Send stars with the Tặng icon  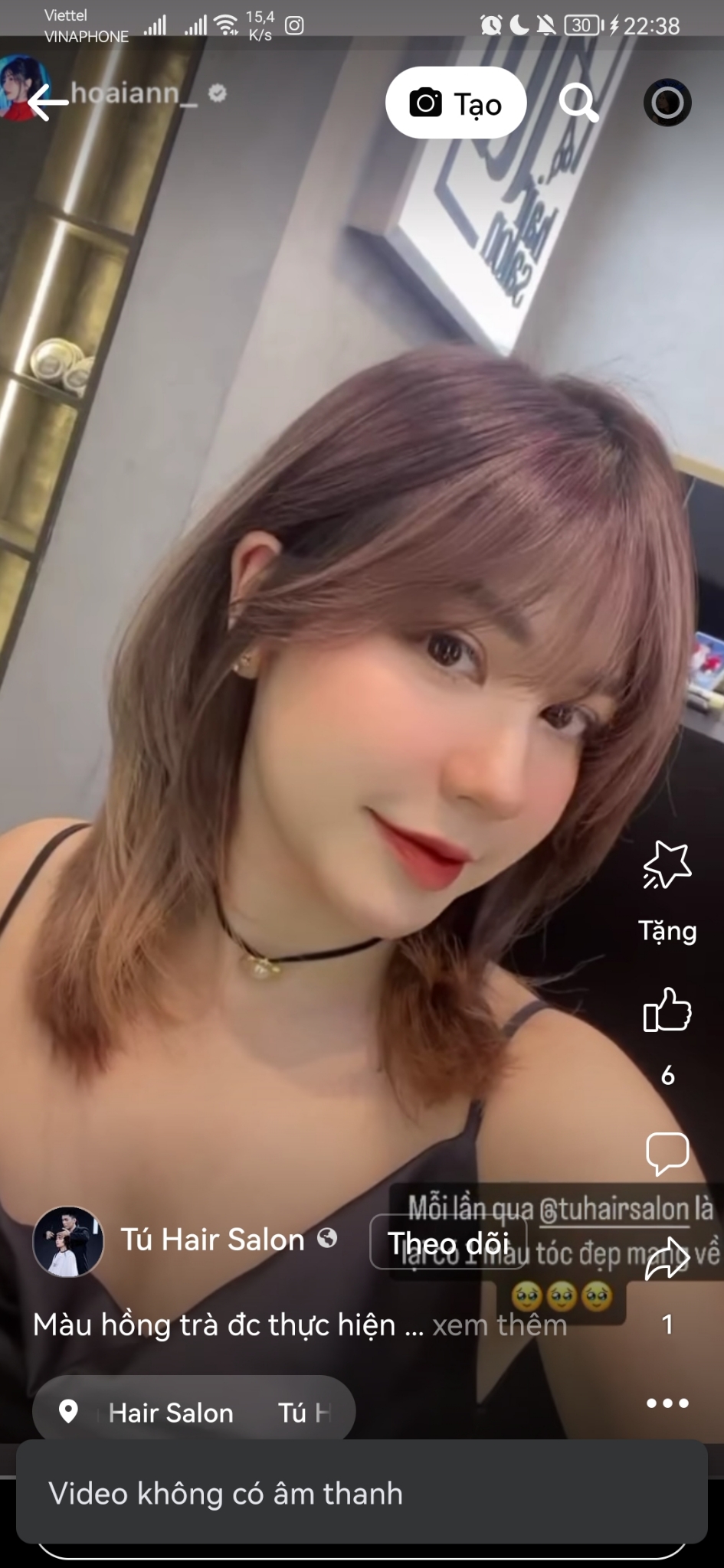(x=667, y=867)
